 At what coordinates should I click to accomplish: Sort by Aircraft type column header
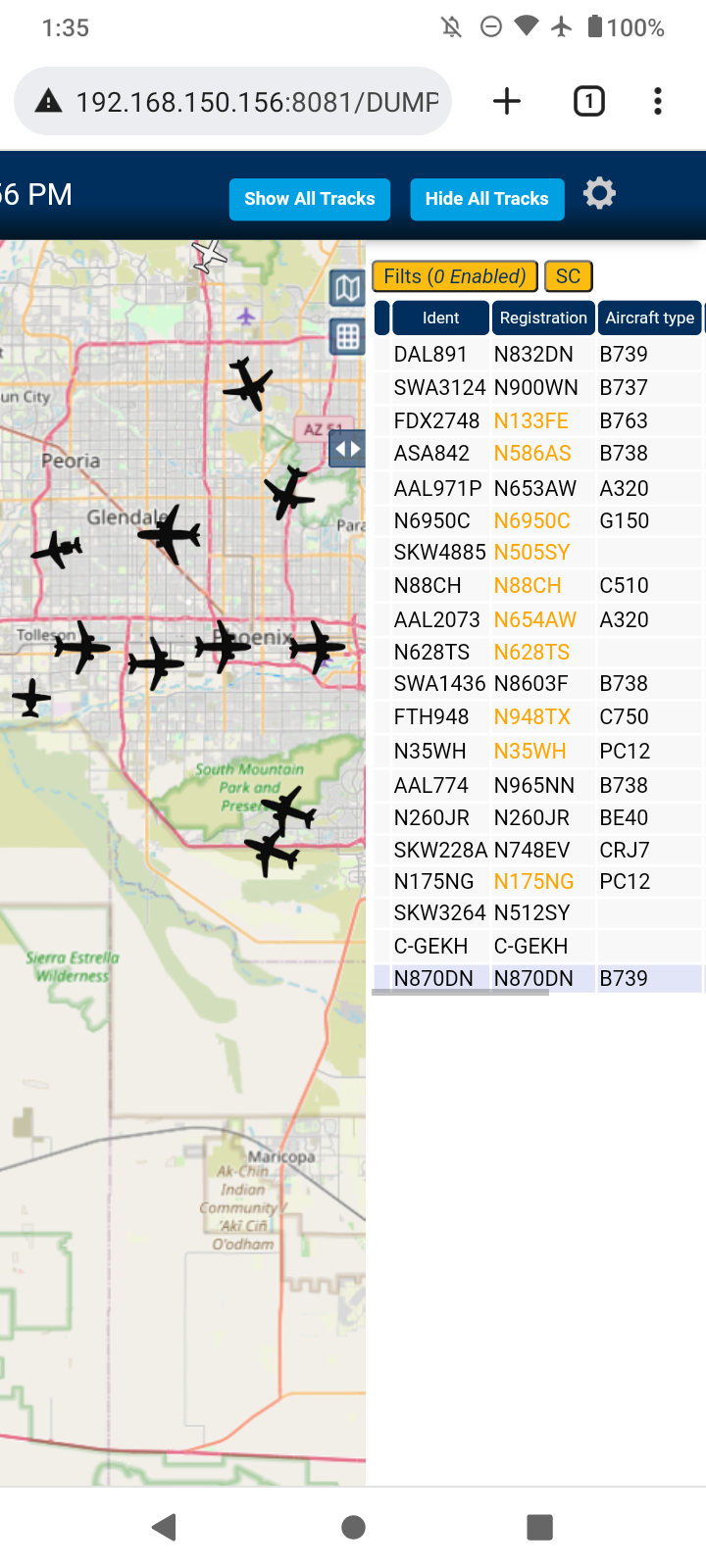[x=650, y=318]
